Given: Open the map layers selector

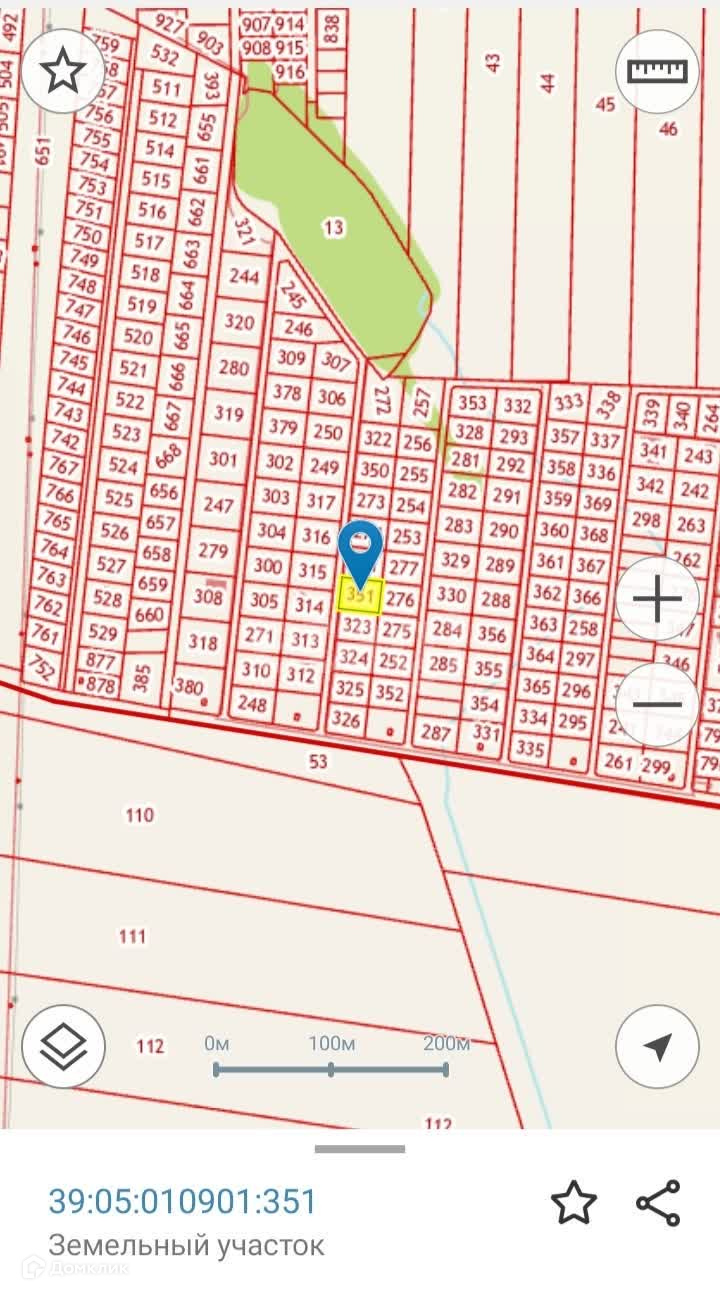Looking at the screenshot, I should (64, 1046).
